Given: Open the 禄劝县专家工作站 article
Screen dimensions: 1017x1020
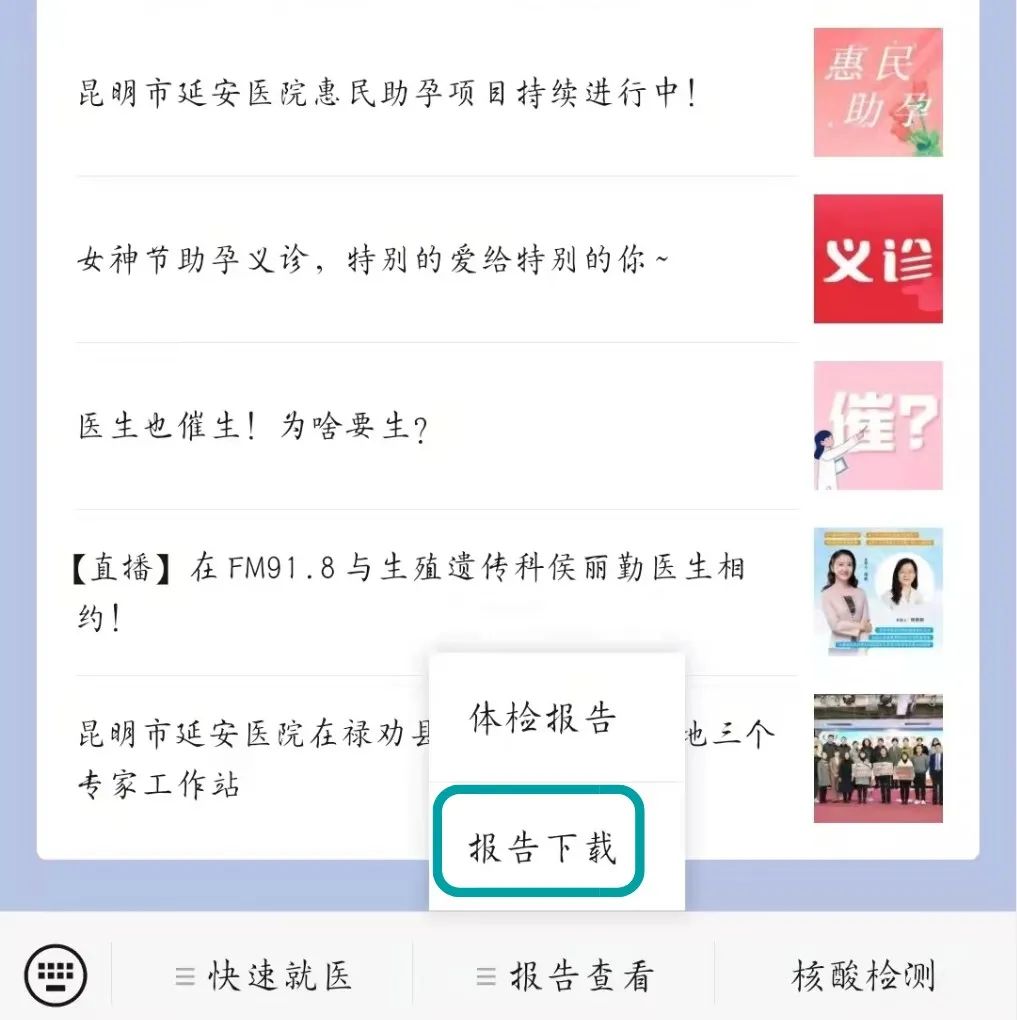Looking at the screenshot, I should [250, 760].
